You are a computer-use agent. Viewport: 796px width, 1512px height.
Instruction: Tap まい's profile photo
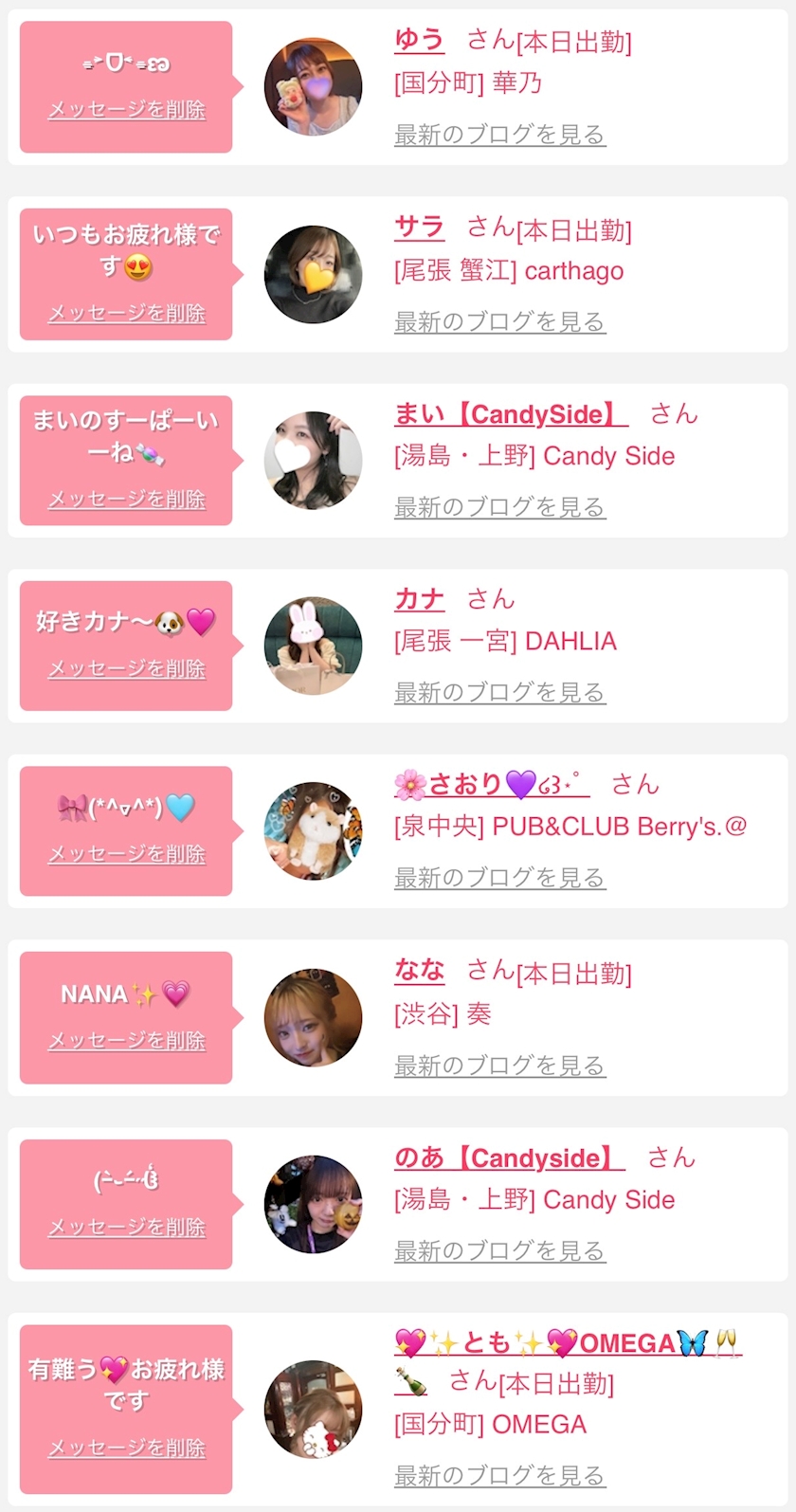tap(313, 461)
